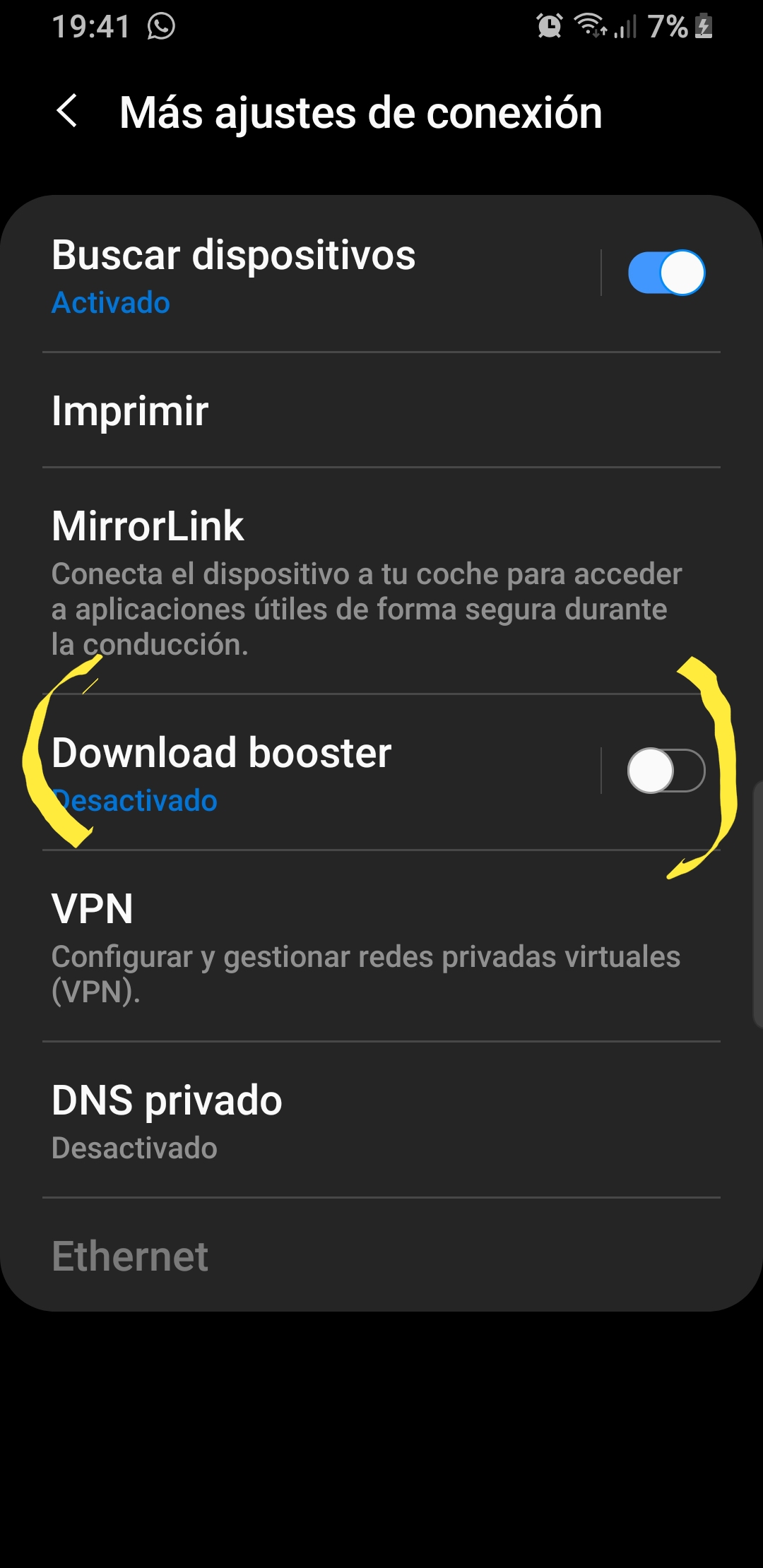Enable the Download booster switch

point(666,771)
